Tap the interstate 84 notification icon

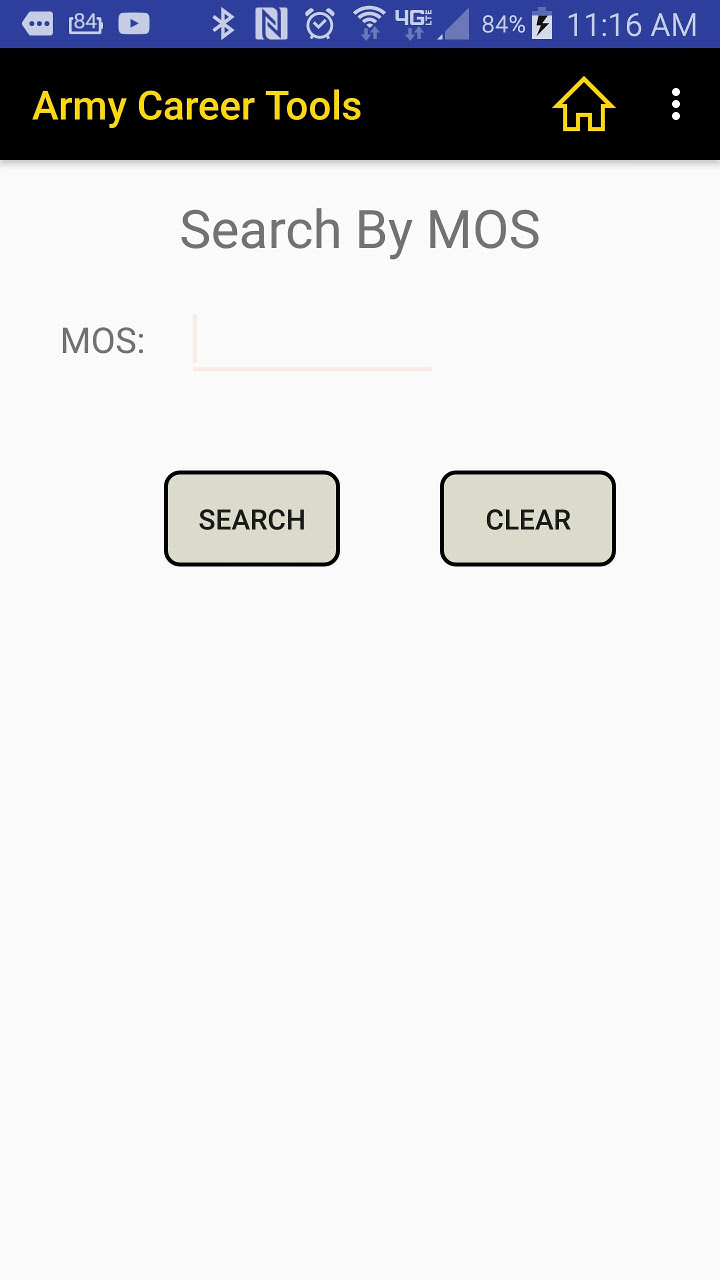click(x=85, y=22)
